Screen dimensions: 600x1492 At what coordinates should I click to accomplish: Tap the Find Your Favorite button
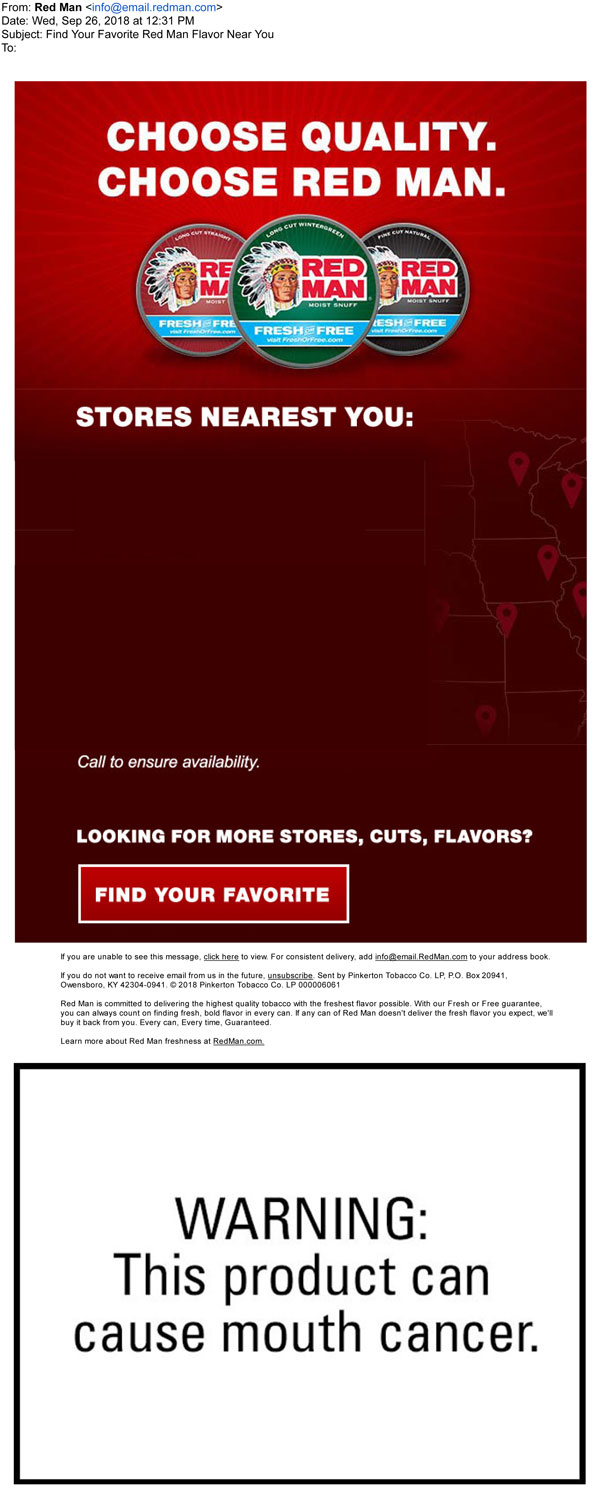tap(213, 893)
